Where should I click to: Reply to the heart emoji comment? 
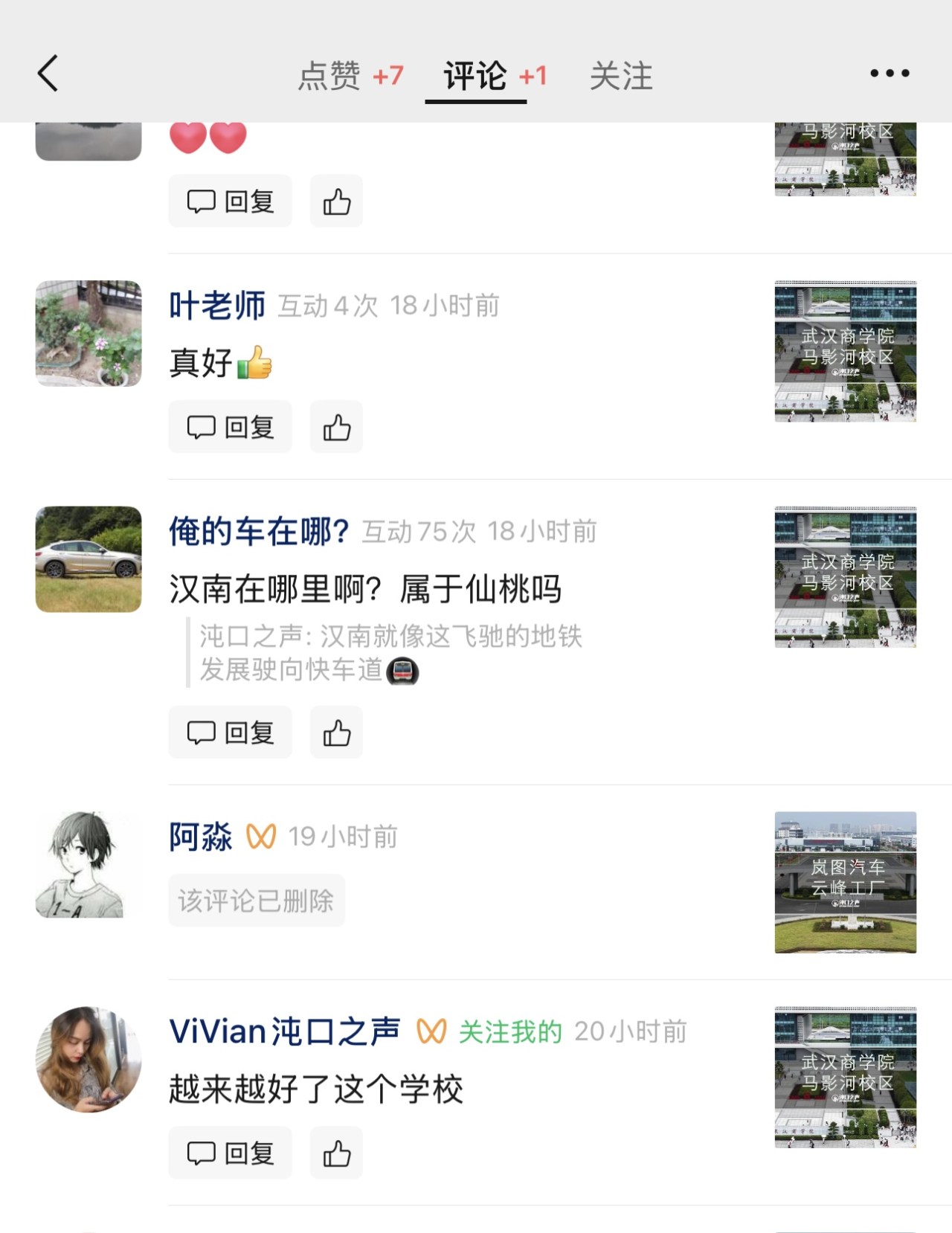(231, 201)
